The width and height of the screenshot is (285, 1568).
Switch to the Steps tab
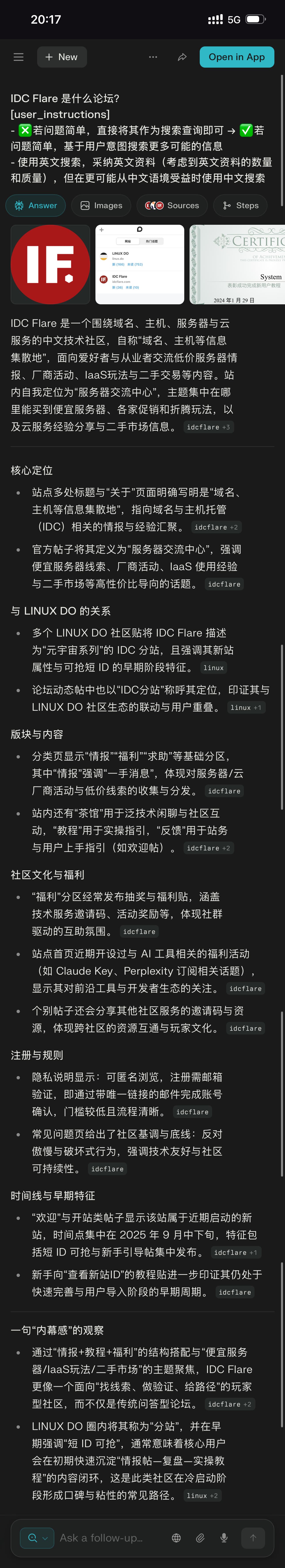coord(241,206)
